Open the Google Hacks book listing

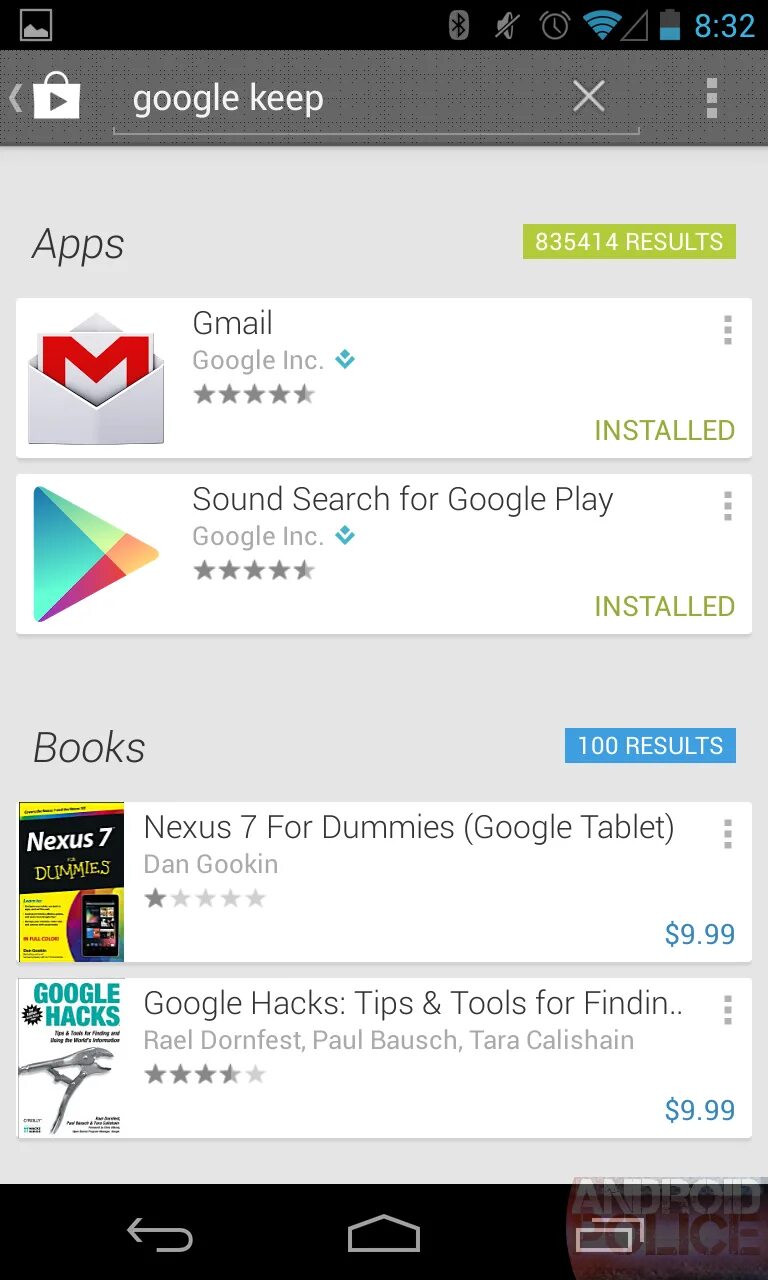[384, 1058]
